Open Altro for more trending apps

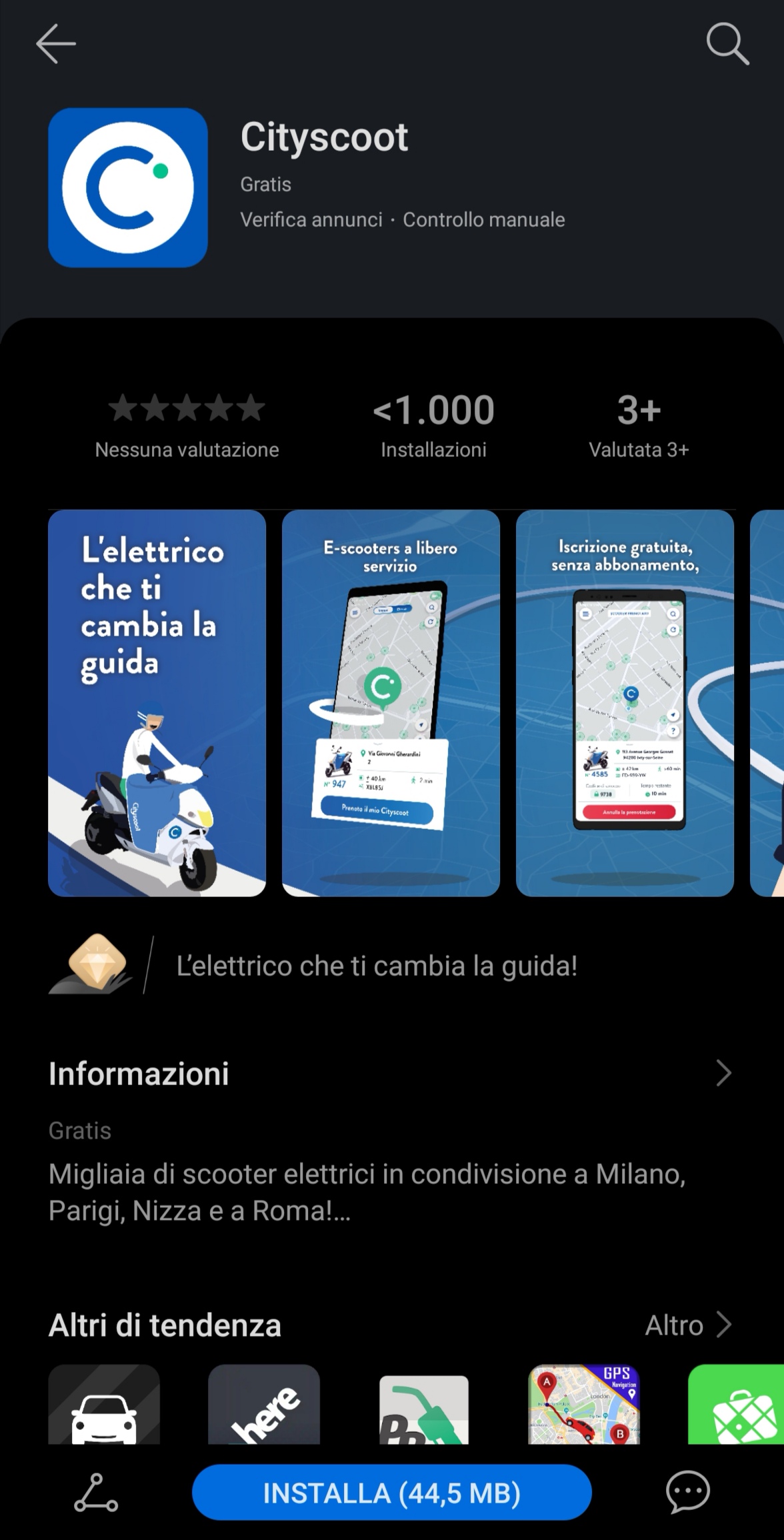688,1325
